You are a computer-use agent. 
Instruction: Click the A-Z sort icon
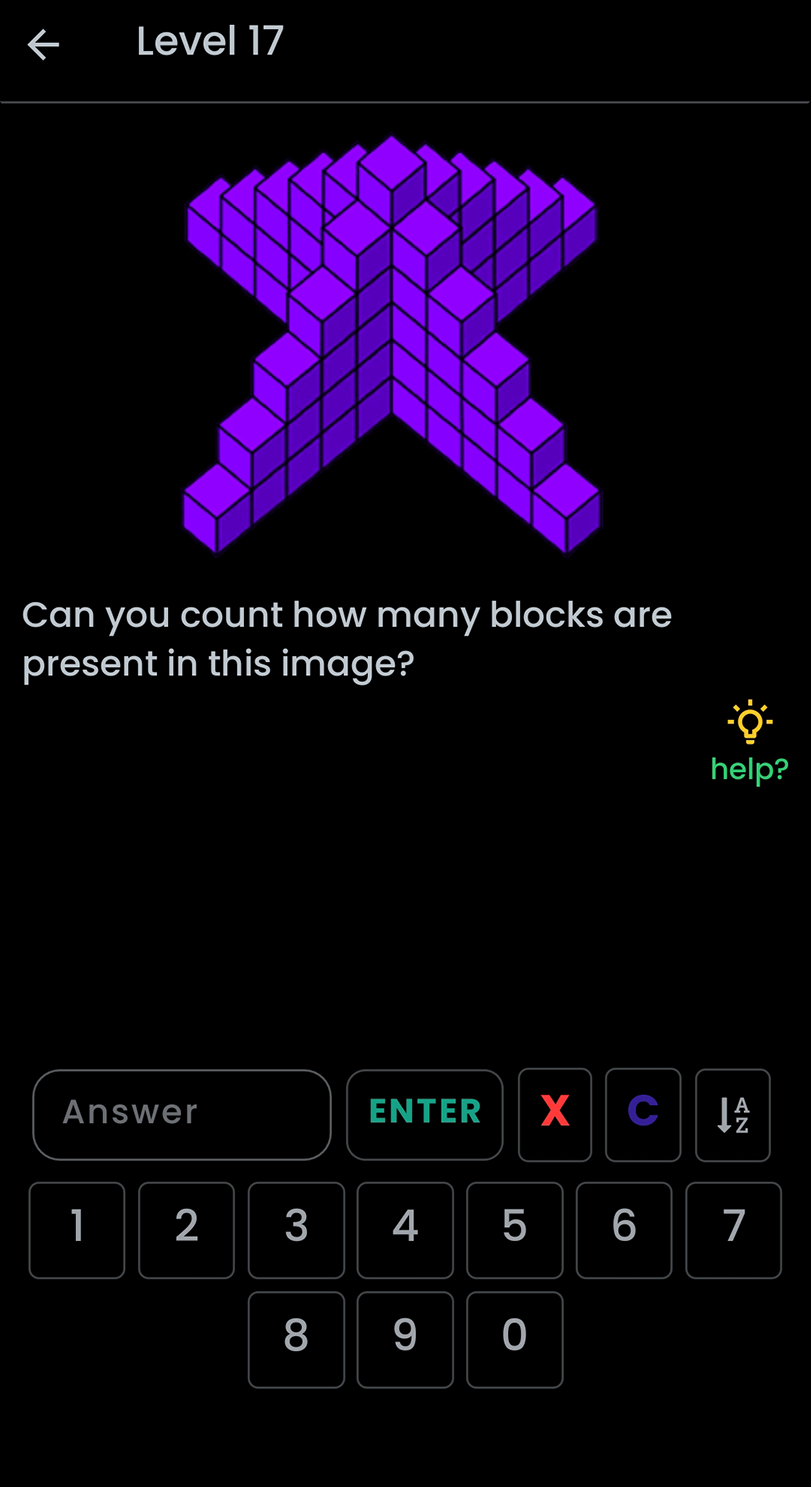pyautogui.click(x=732, y=1114)
